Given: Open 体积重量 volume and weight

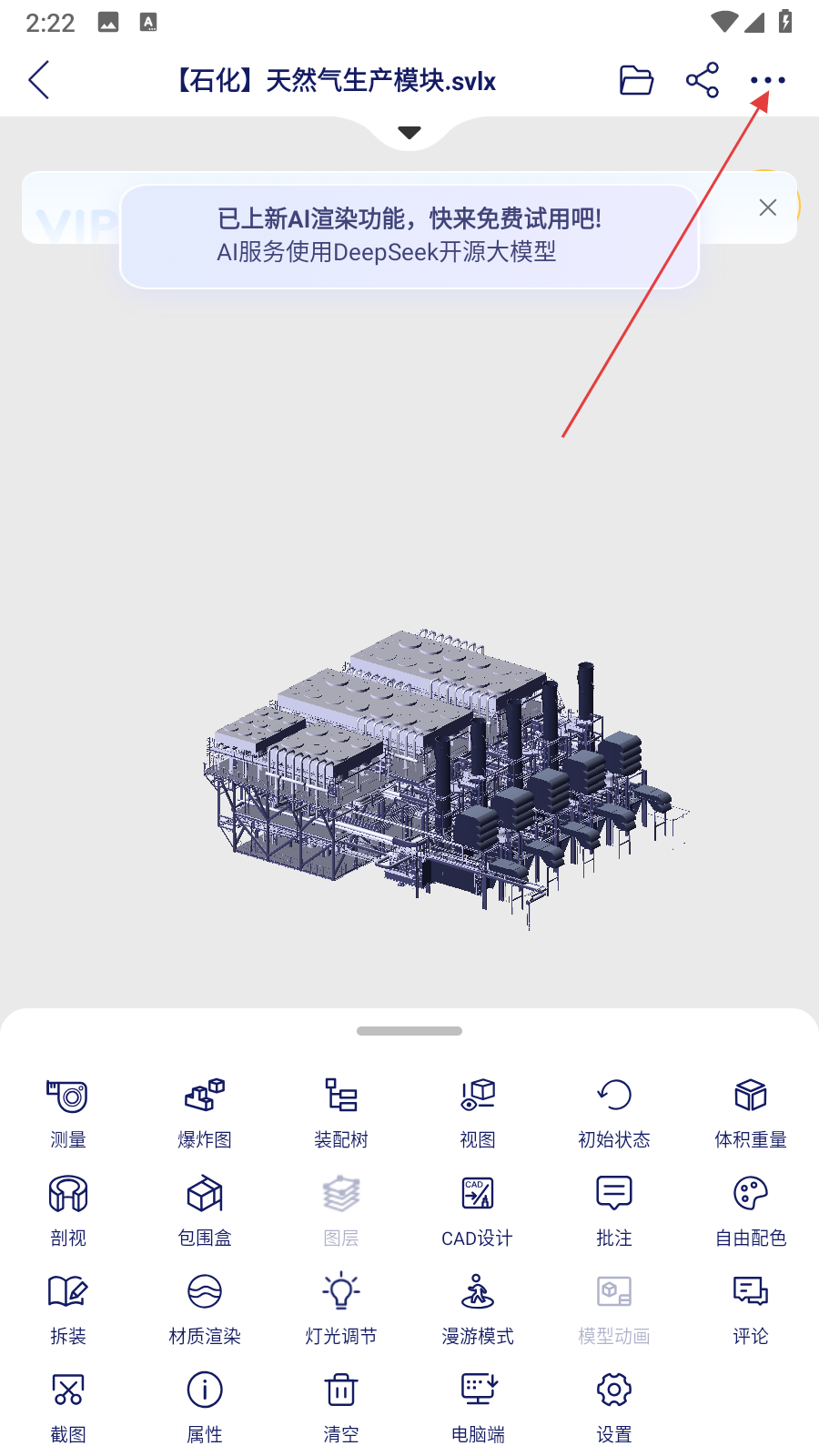Looking at the screenshot, I should click(x=751, y=1112).
